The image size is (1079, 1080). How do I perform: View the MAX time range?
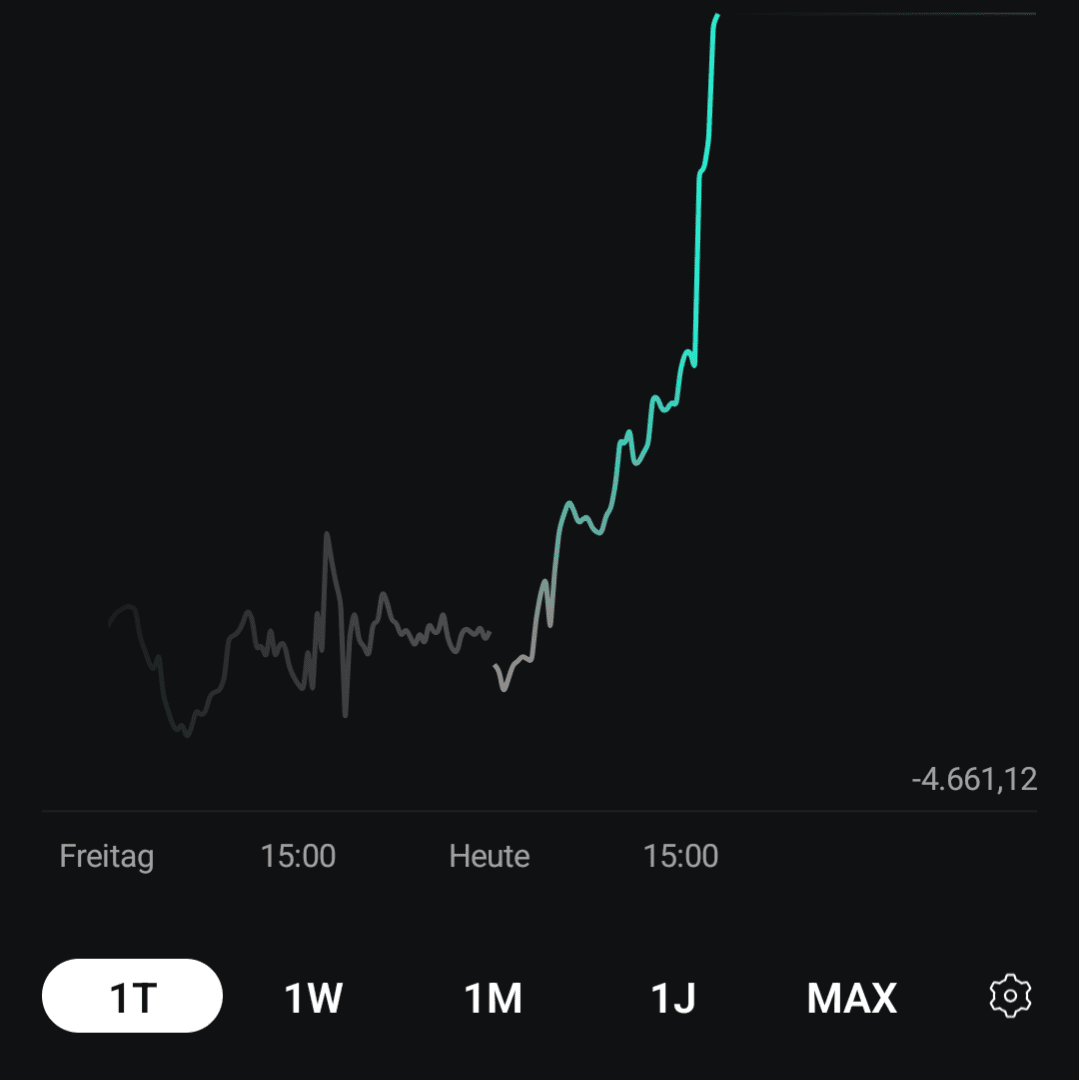point(852,997)
